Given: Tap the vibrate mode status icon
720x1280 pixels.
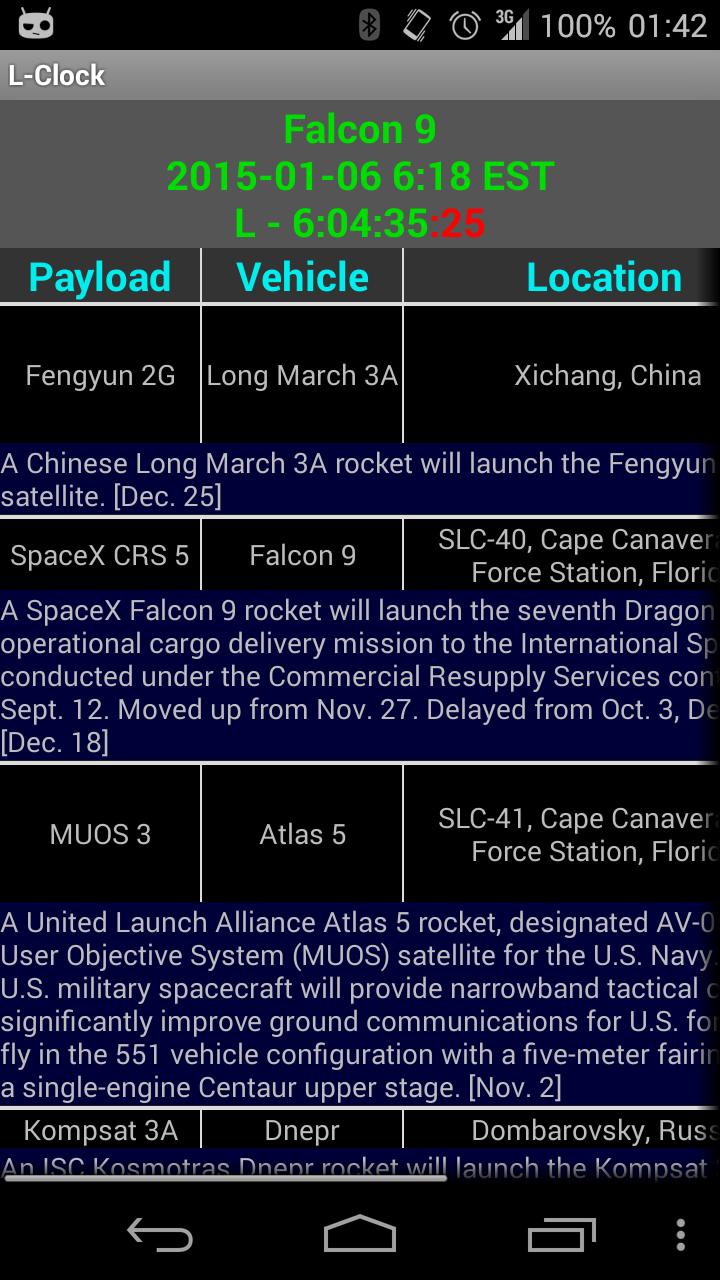Looking at the screenshot, I should [417, 26].
